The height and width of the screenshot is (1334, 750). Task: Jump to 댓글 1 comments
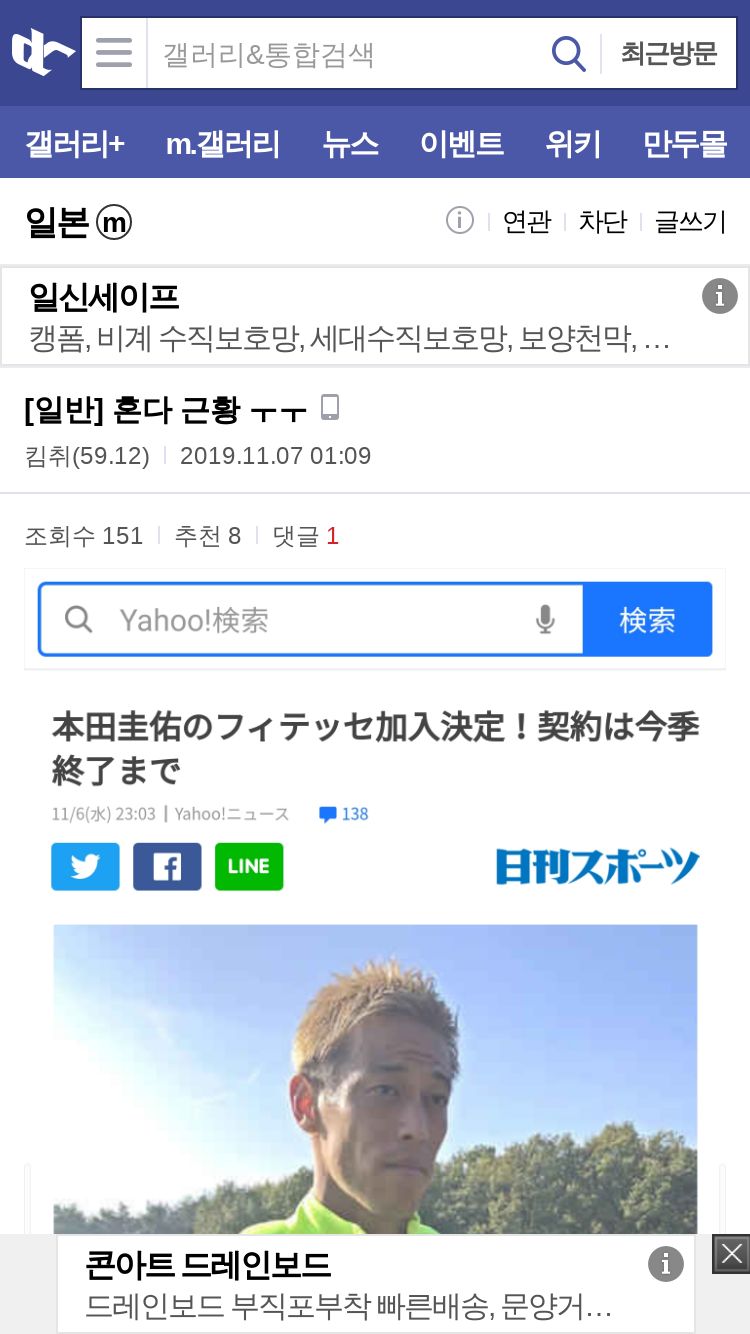click(306, 536)
